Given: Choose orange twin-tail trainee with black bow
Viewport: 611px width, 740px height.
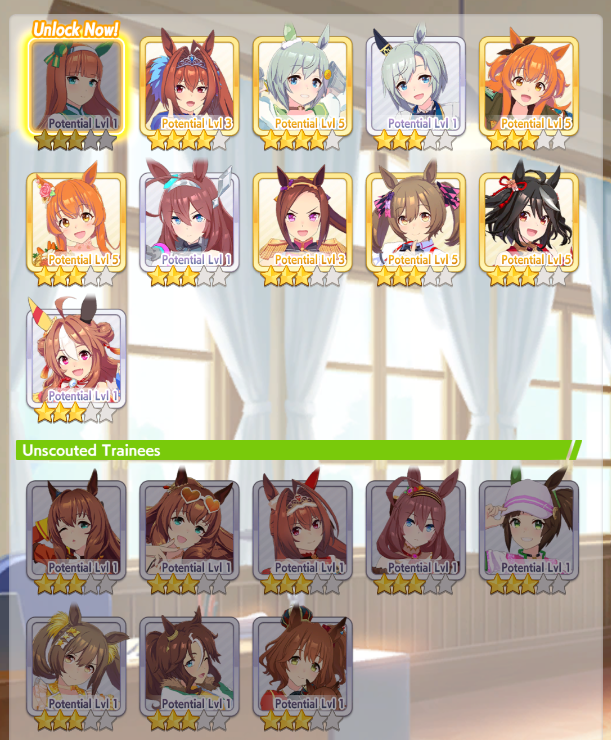Looking at the screenshot, I should (529, 86).
